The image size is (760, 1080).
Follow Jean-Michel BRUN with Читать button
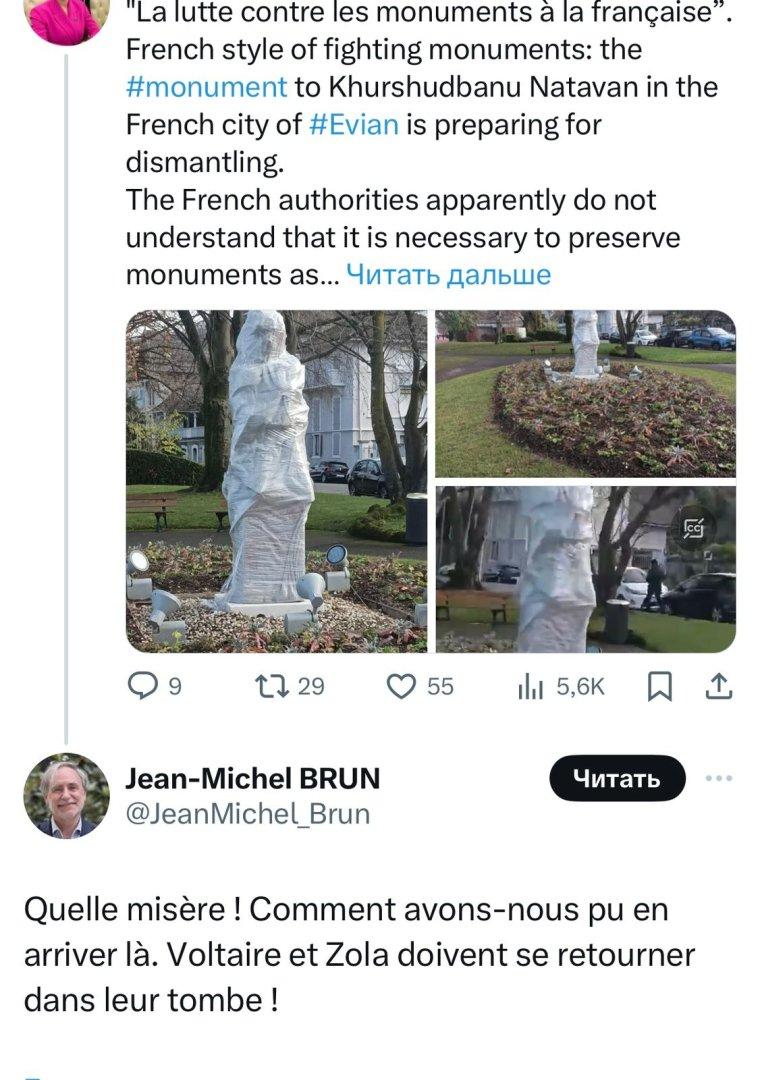tap(617, 778)
